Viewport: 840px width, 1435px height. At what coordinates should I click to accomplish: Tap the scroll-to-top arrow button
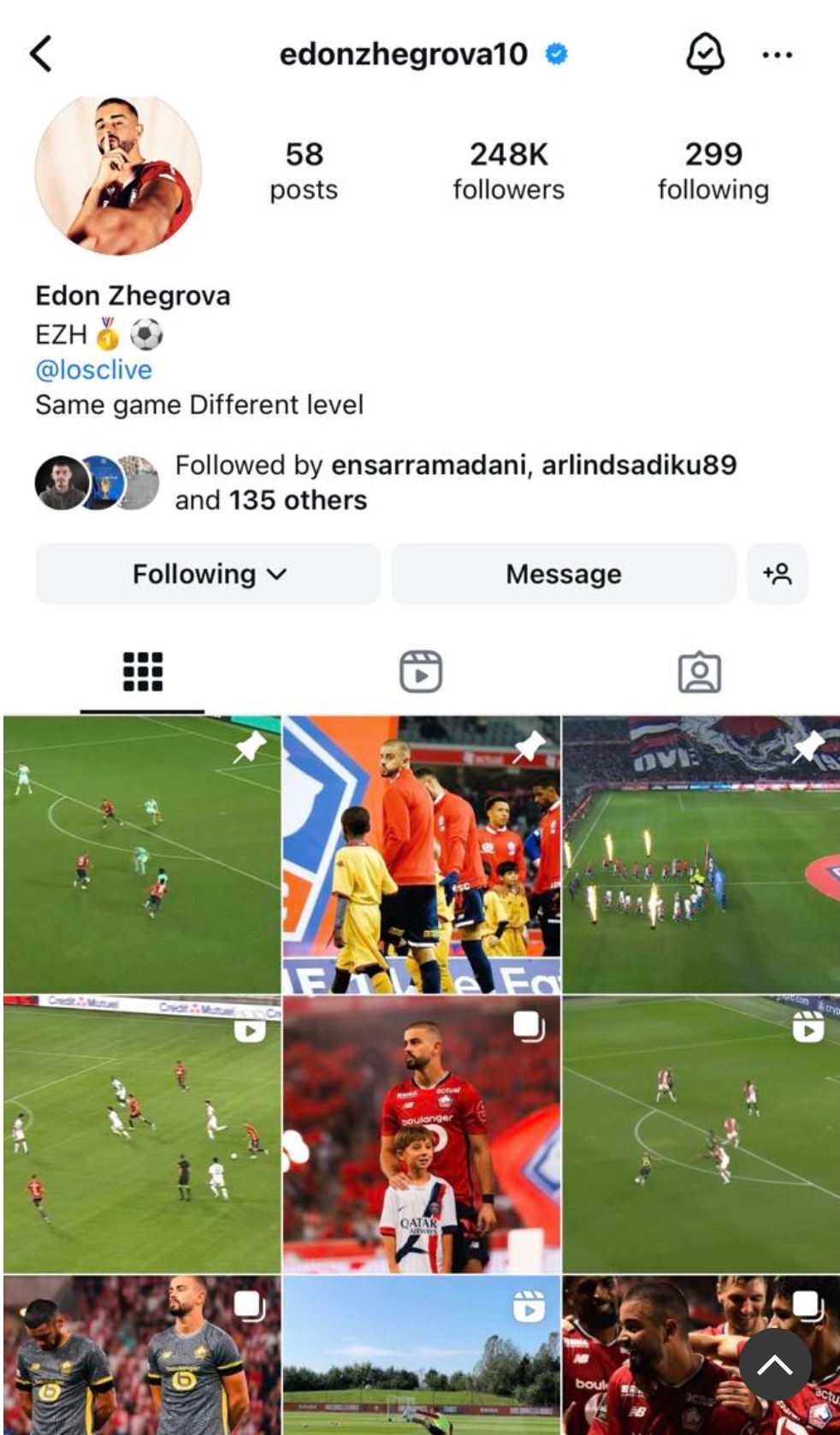[774, 1365]
